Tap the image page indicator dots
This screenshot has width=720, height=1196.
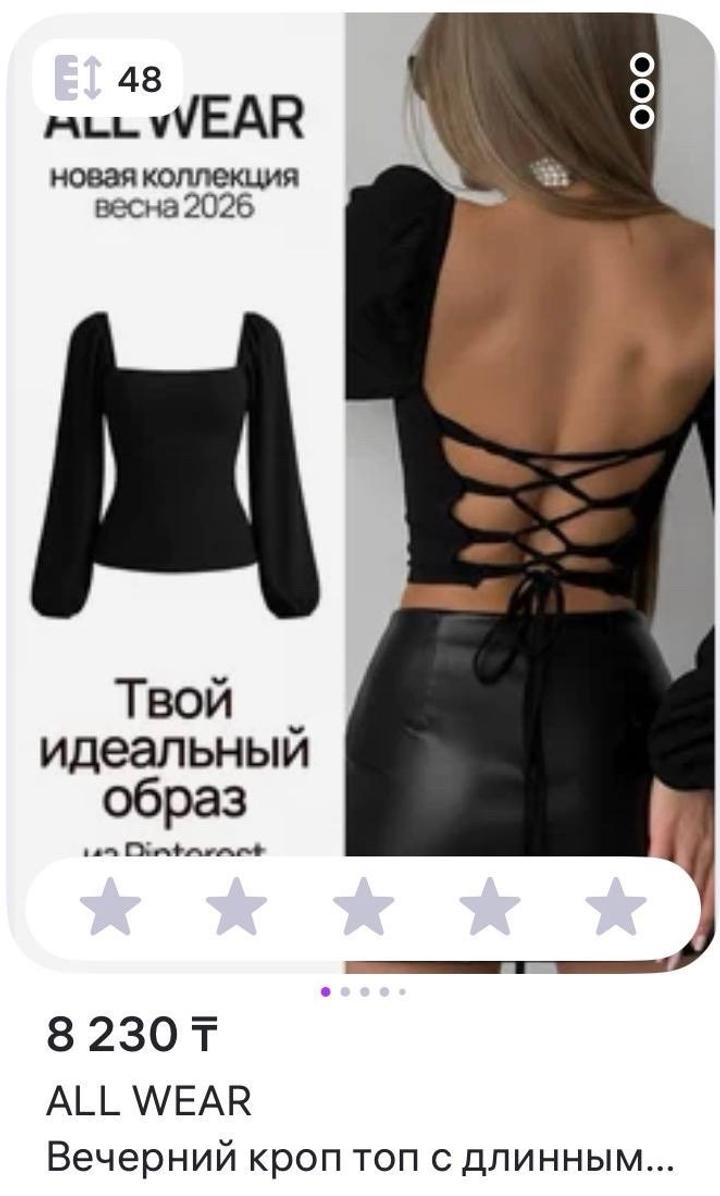pos(362,992)
